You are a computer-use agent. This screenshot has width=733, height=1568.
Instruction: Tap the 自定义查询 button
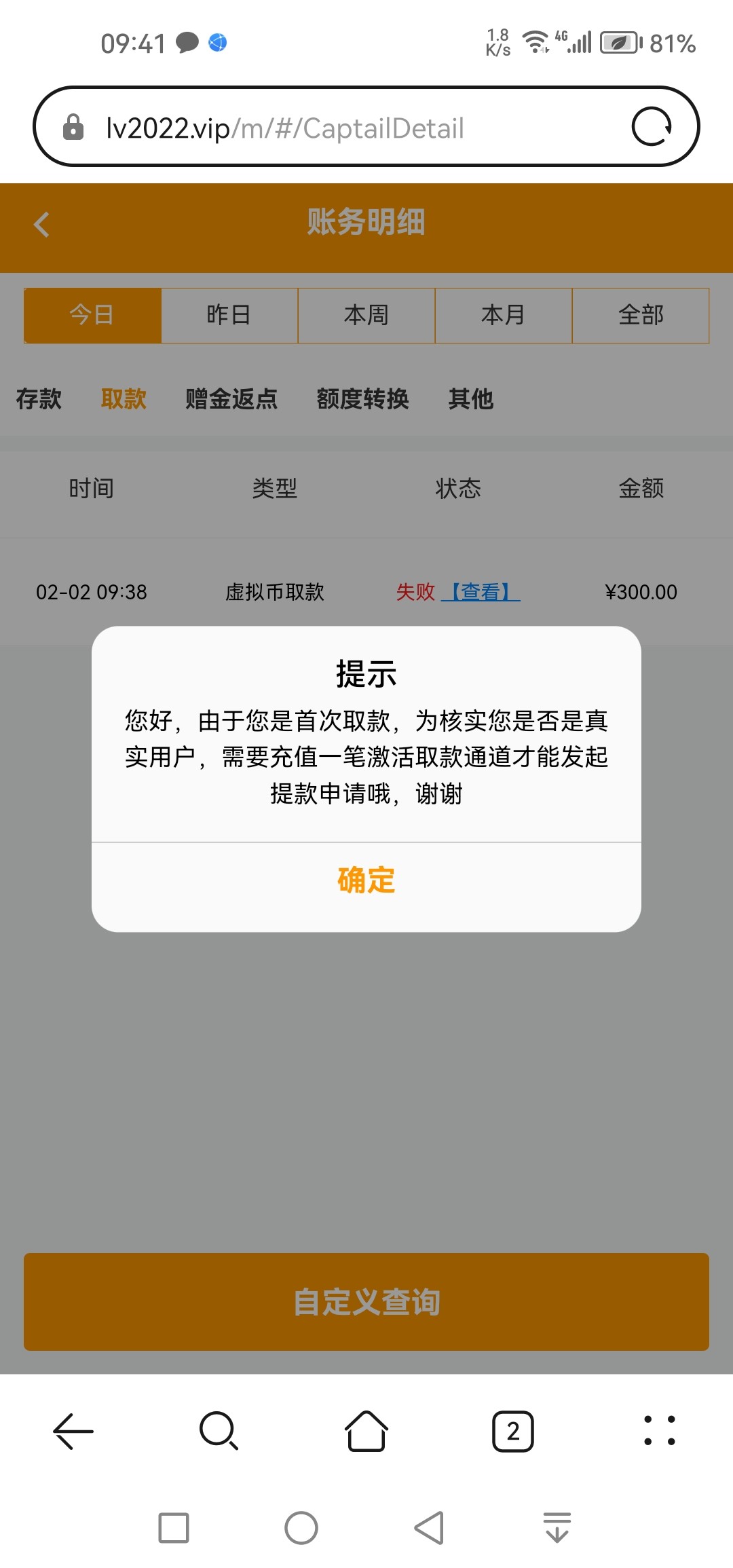[x=366, y=1302]
